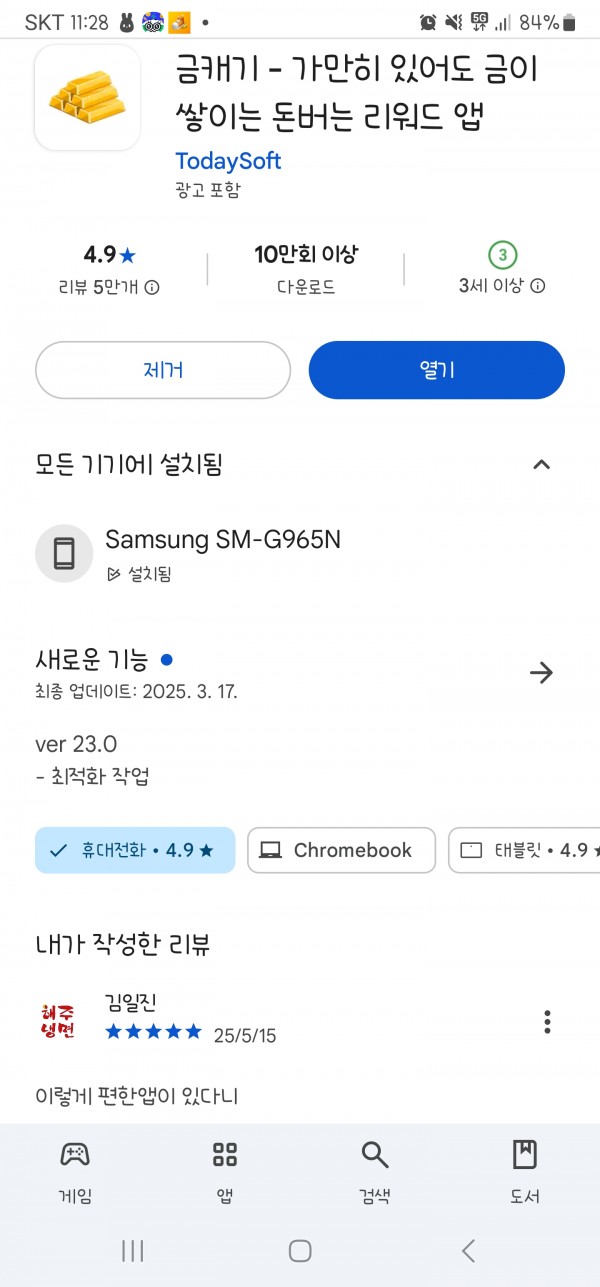Select the Chromebook chip
This screenshot has height=1287, width=600.
tap(342, 850)
